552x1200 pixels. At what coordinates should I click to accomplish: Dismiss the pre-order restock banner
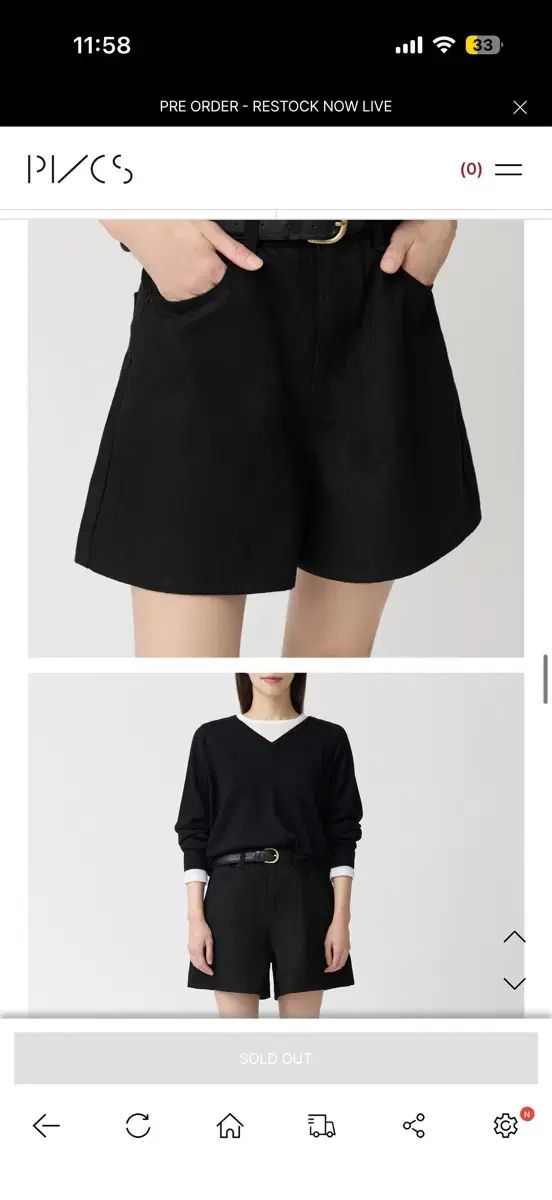click(x=520, y=107)
